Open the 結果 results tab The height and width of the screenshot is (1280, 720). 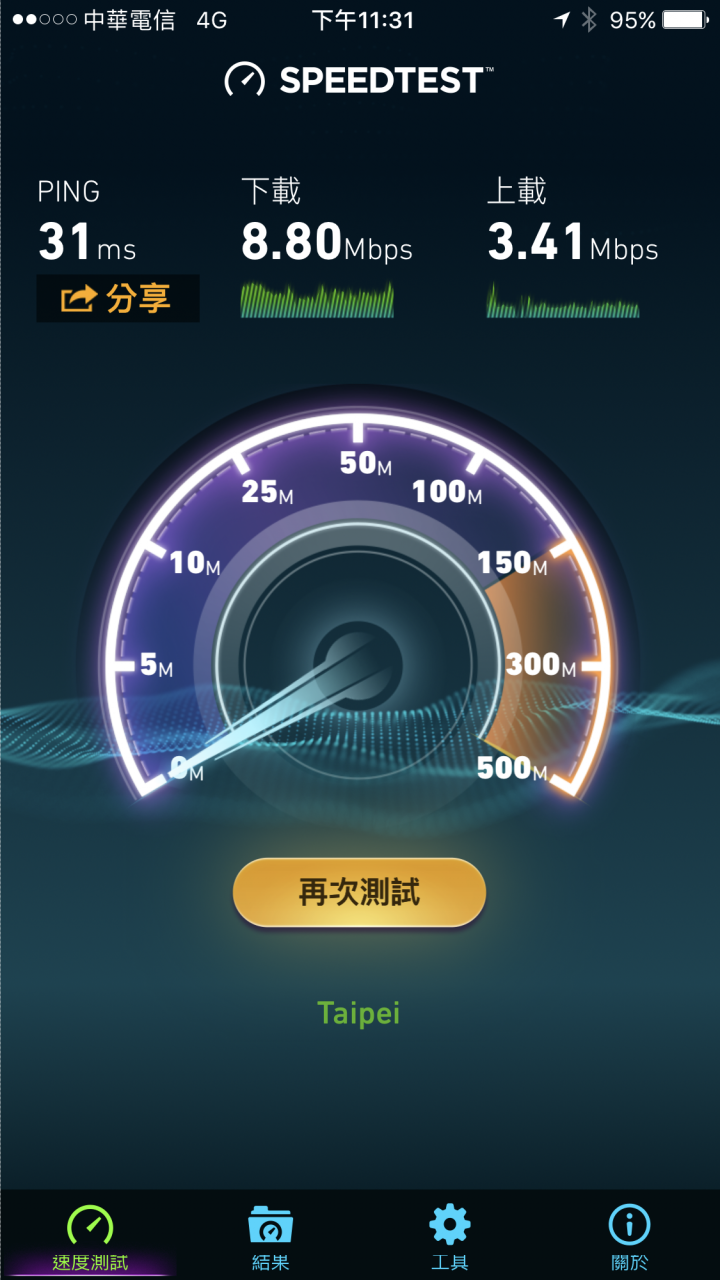[270, 1238]
